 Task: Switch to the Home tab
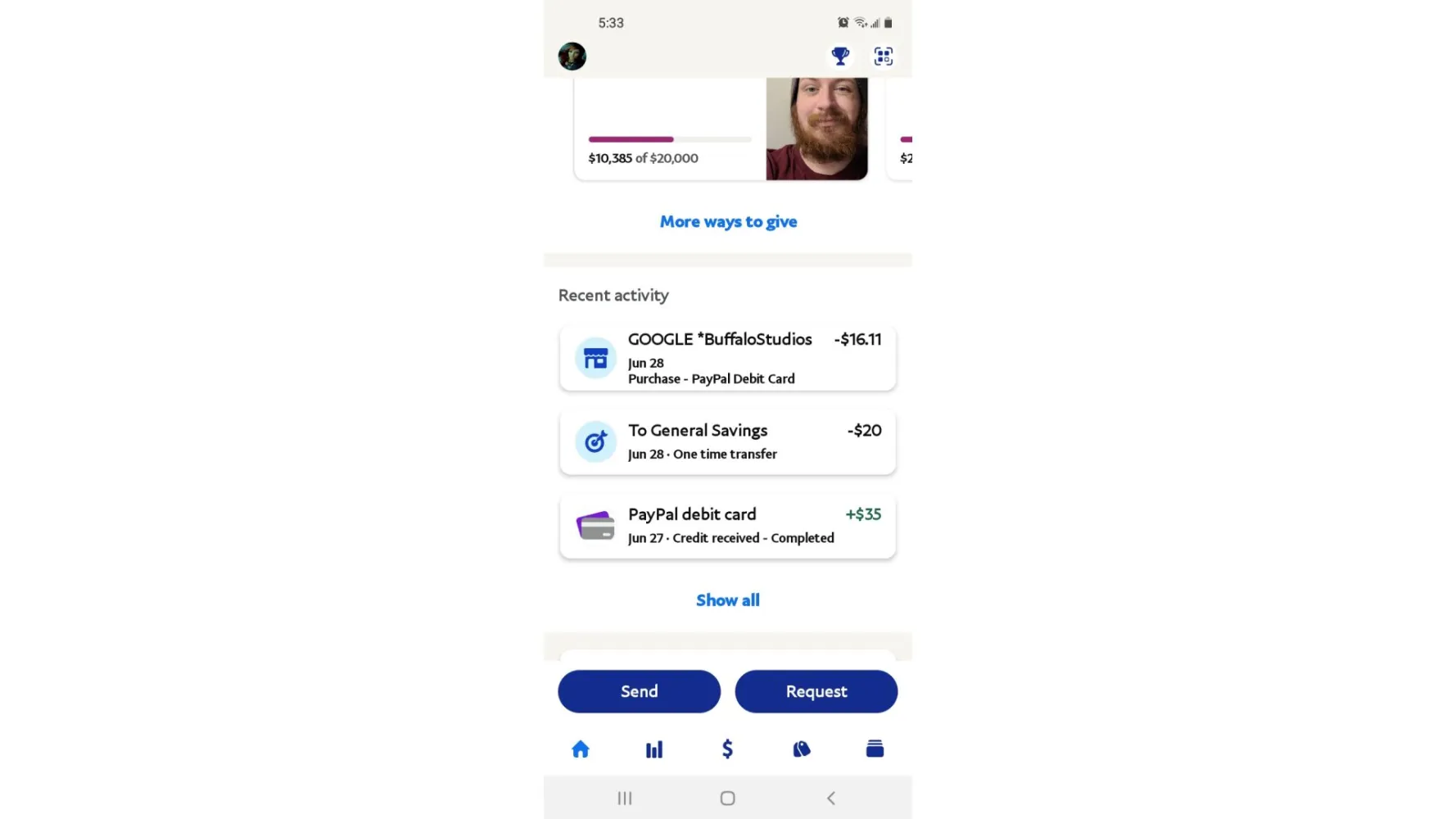pos(581,749)
